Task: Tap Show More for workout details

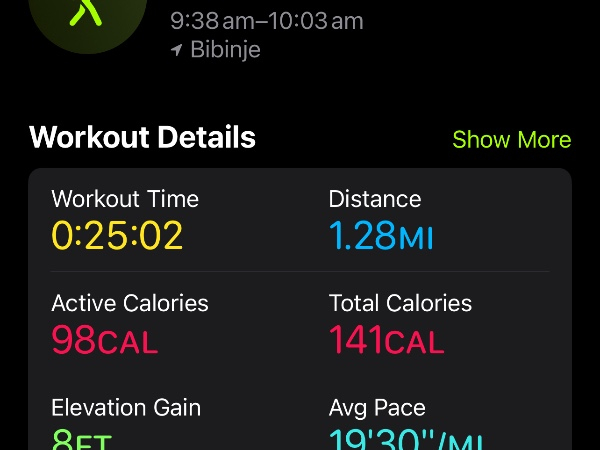Action: 511,139
